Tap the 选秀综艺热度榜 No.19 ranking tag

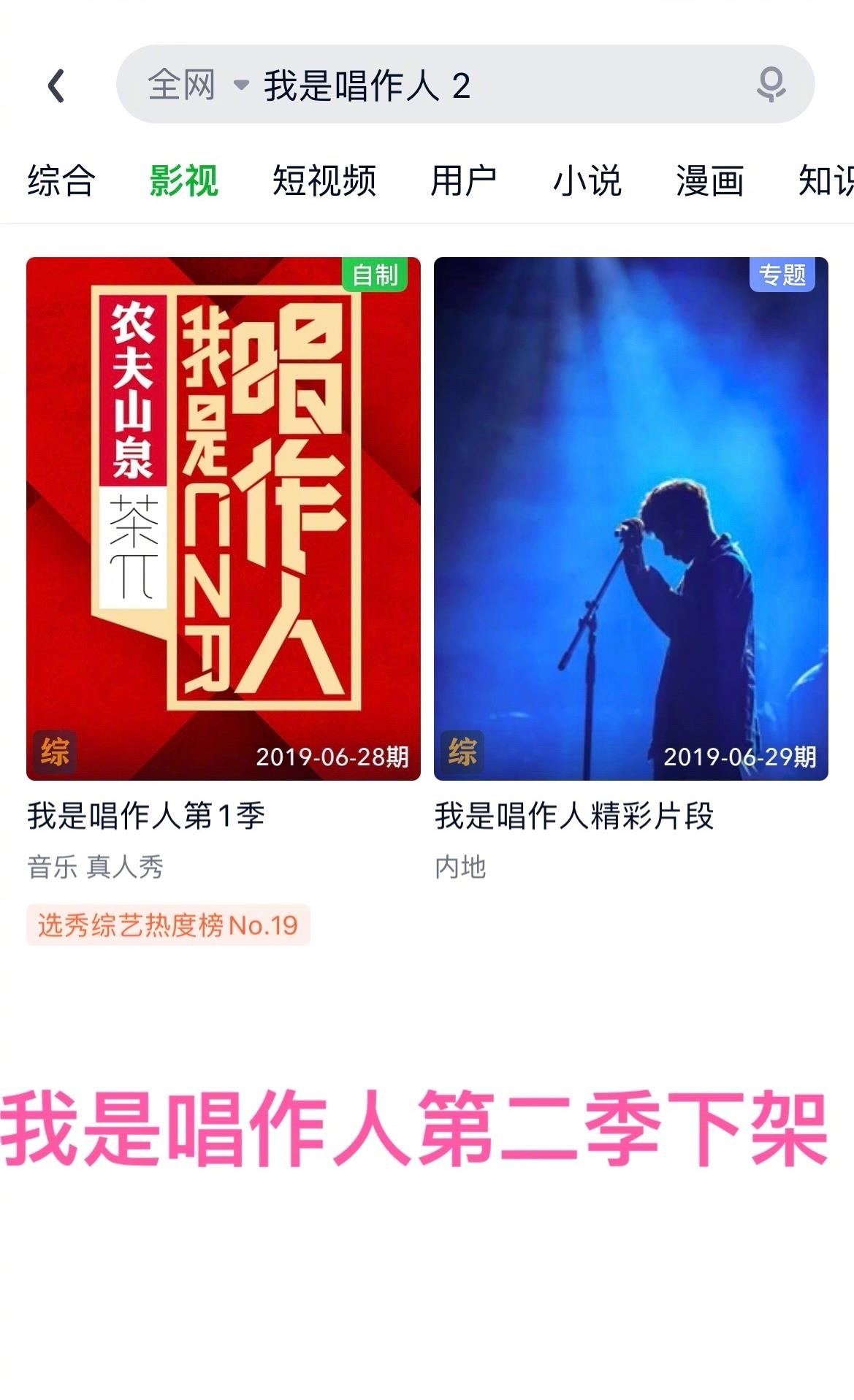click(x=169, y=924)
